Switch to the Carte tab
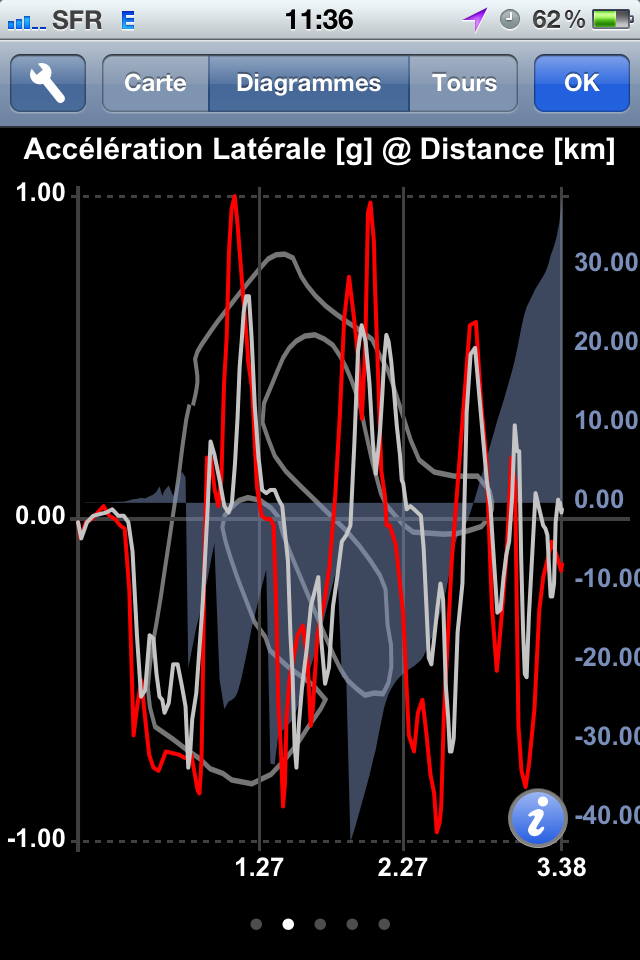Viewport: 640px width, 960px height. coord(156,83)
